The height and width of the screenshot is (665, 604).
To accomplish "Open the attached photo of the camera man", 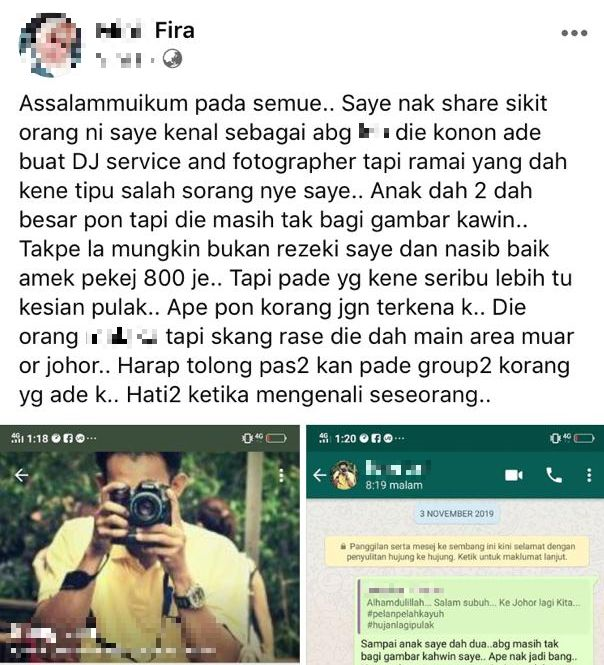I will coord(151,545).
